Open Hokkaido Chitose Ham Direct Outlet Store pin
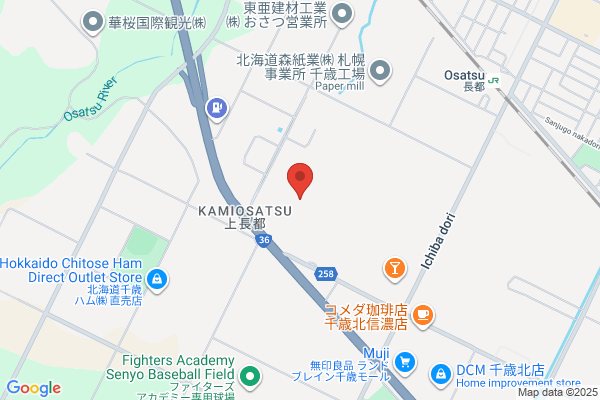 coord(157,280)
